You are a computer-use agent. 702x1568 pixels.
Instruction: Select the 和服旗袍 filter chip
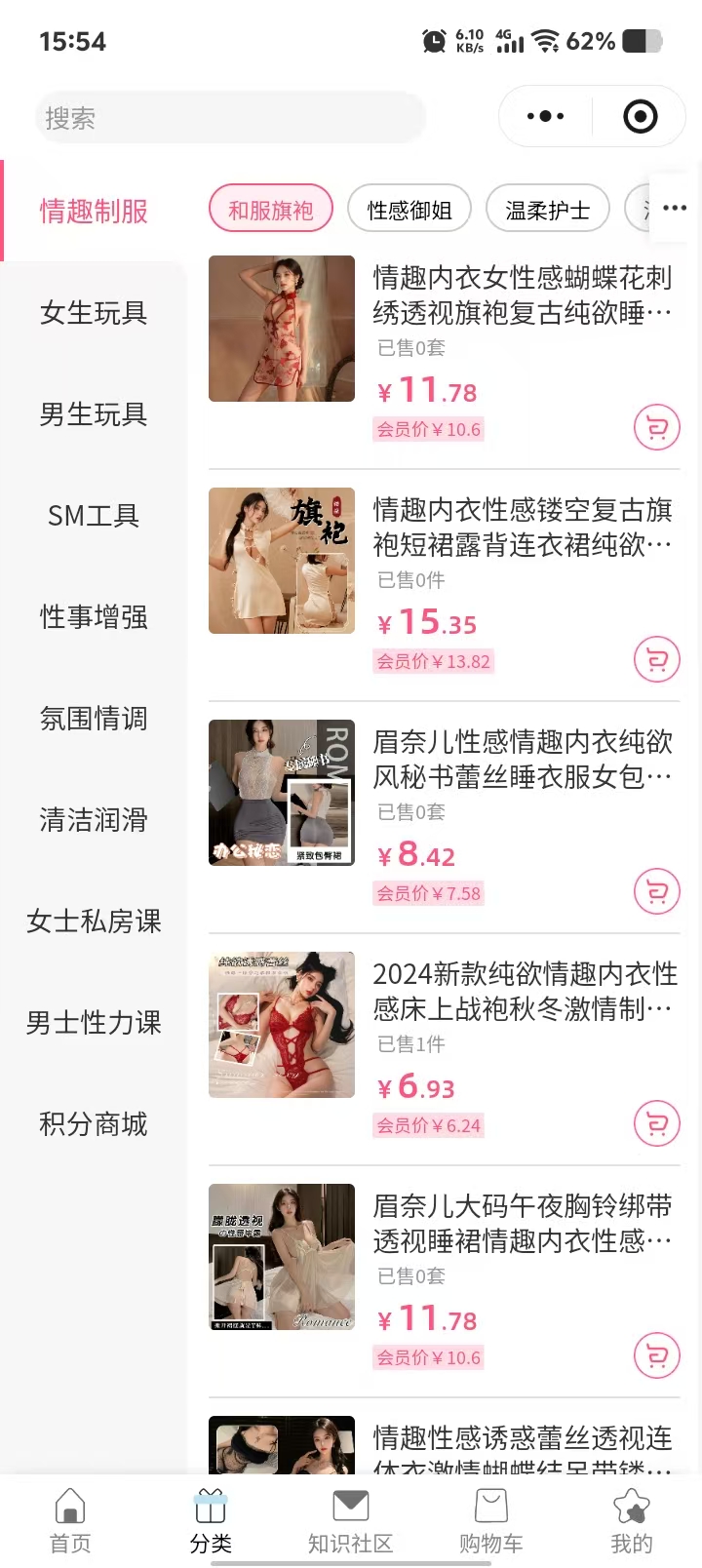[x=271, y=210]
